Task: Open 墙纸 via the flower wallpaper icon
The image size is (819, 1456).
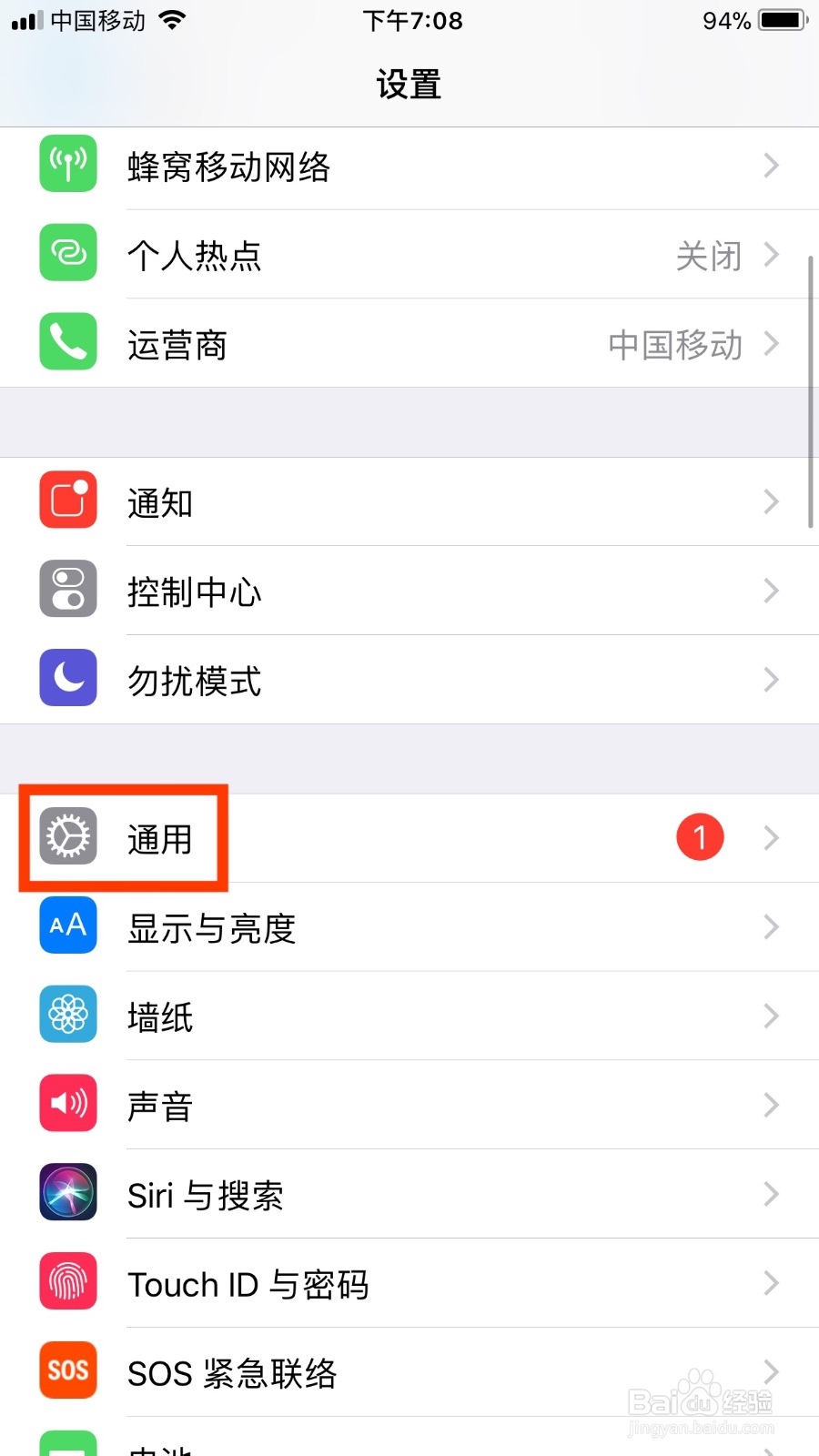Action: [x=67, y=1014]
